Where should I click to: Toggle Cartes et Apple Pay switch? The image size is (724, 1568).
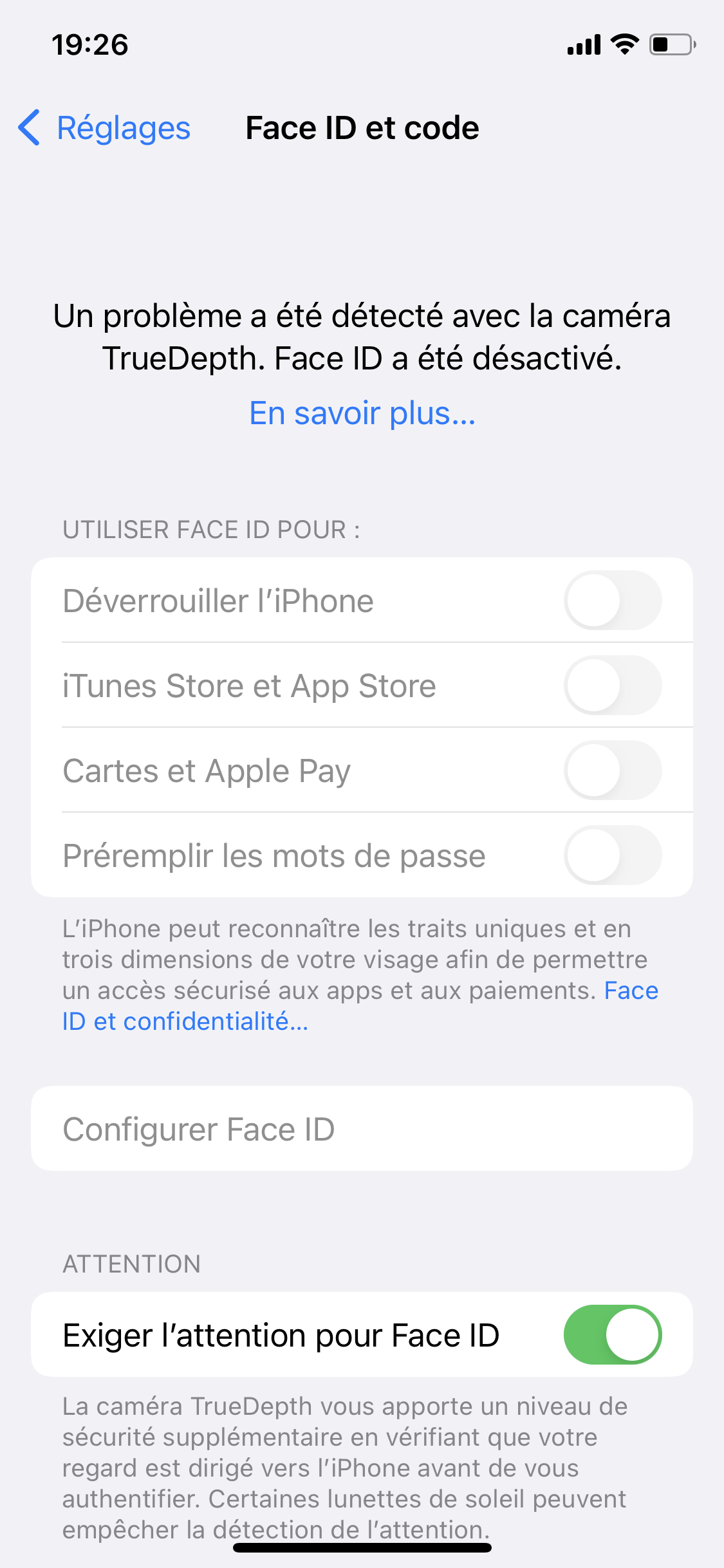613,770
